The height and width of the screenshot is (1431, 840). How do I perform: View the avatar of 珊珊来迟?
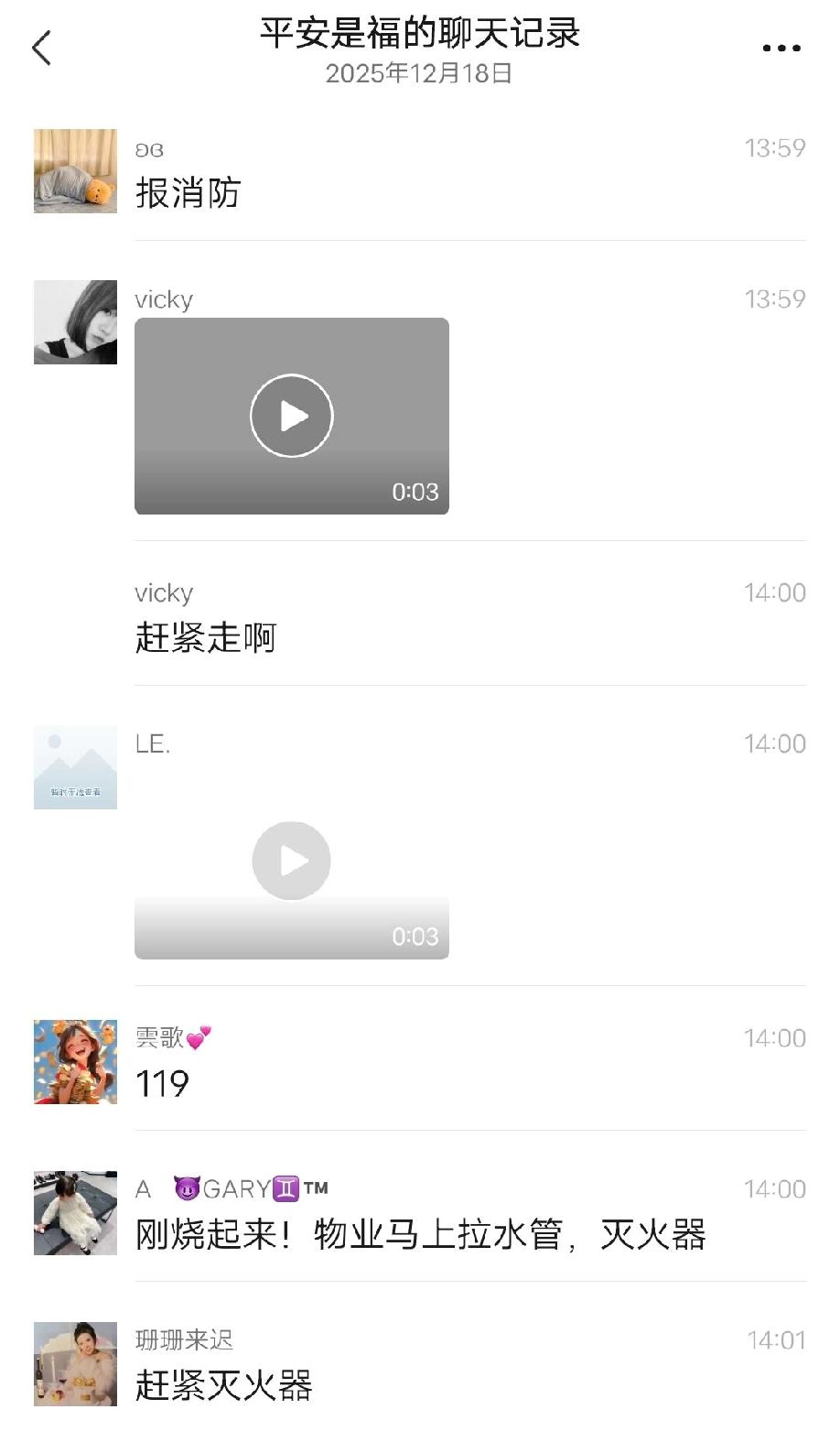pyautogui.click(x=75, y=1364)
